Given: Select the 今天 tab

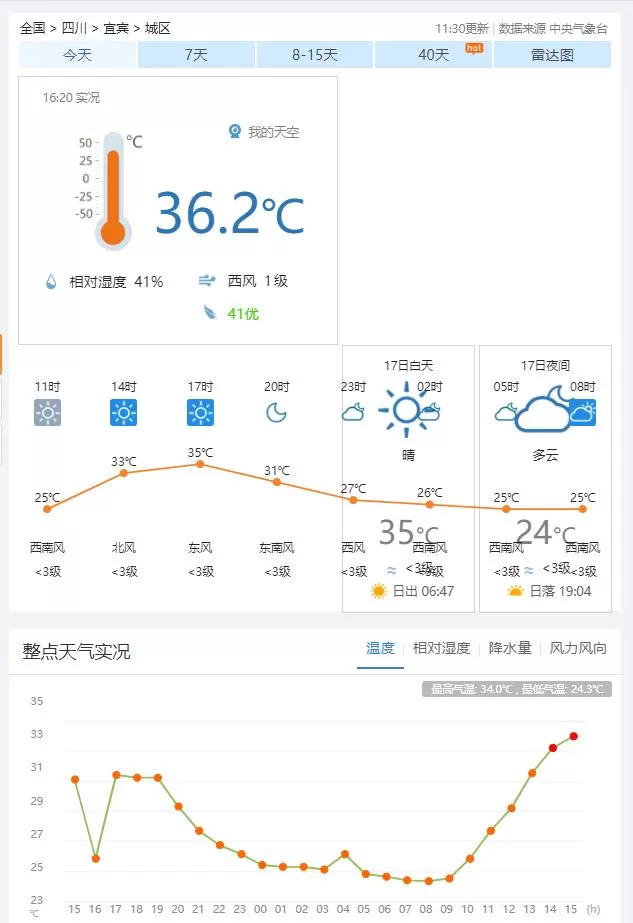Looking at the screenshot, I should [x=78, y=55].
